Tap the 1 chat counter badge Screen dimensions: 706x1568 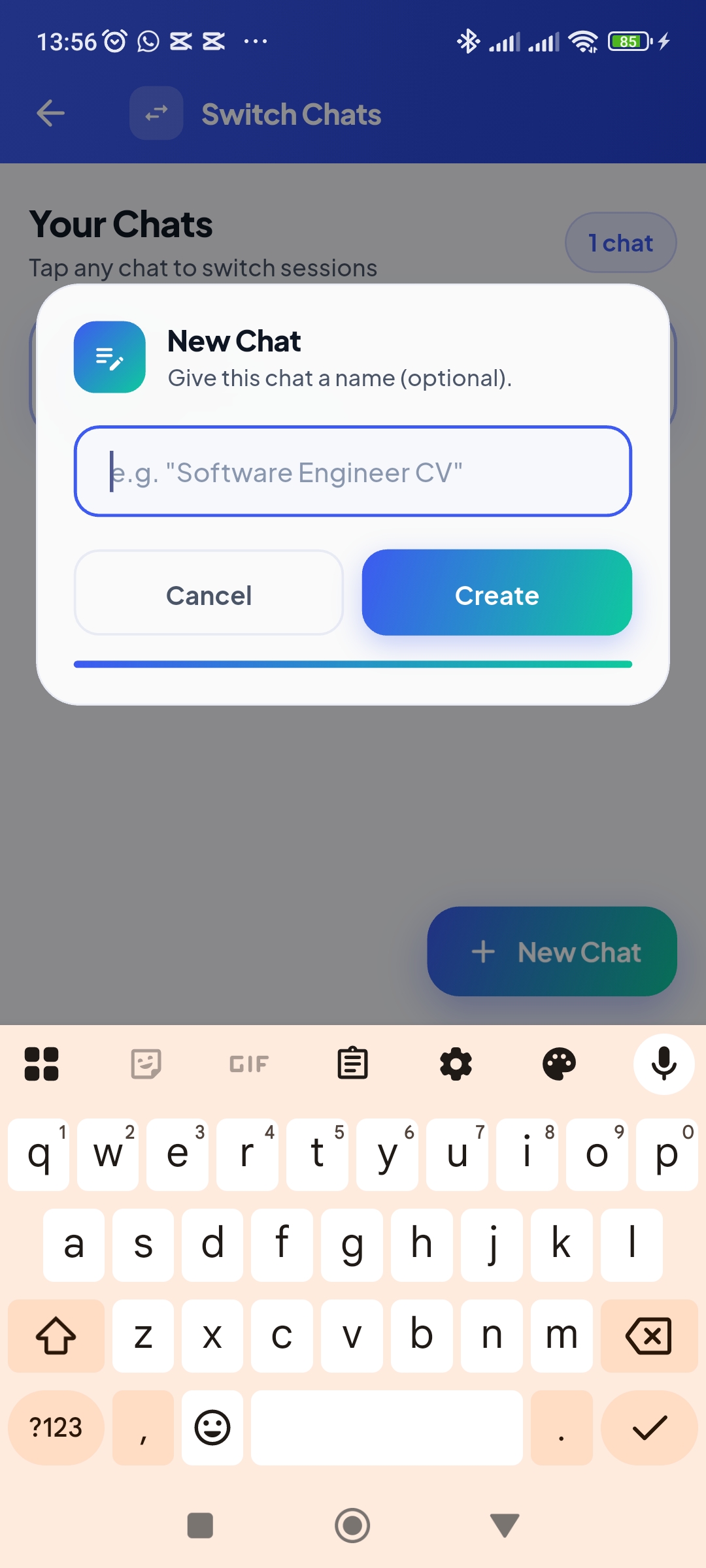tap(620, 242)
